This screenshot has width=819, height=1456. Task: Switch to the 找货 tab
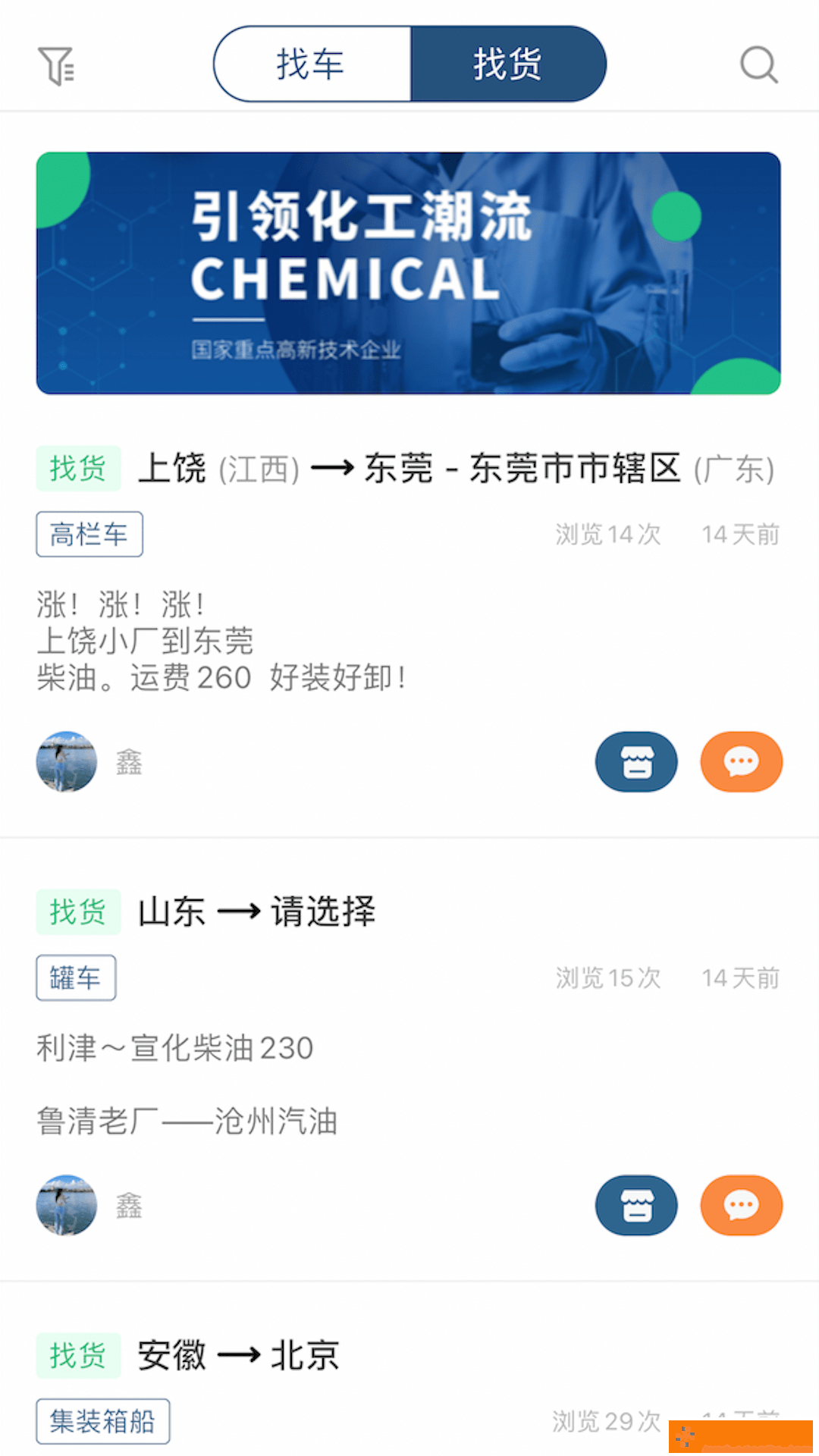[508, 64]
